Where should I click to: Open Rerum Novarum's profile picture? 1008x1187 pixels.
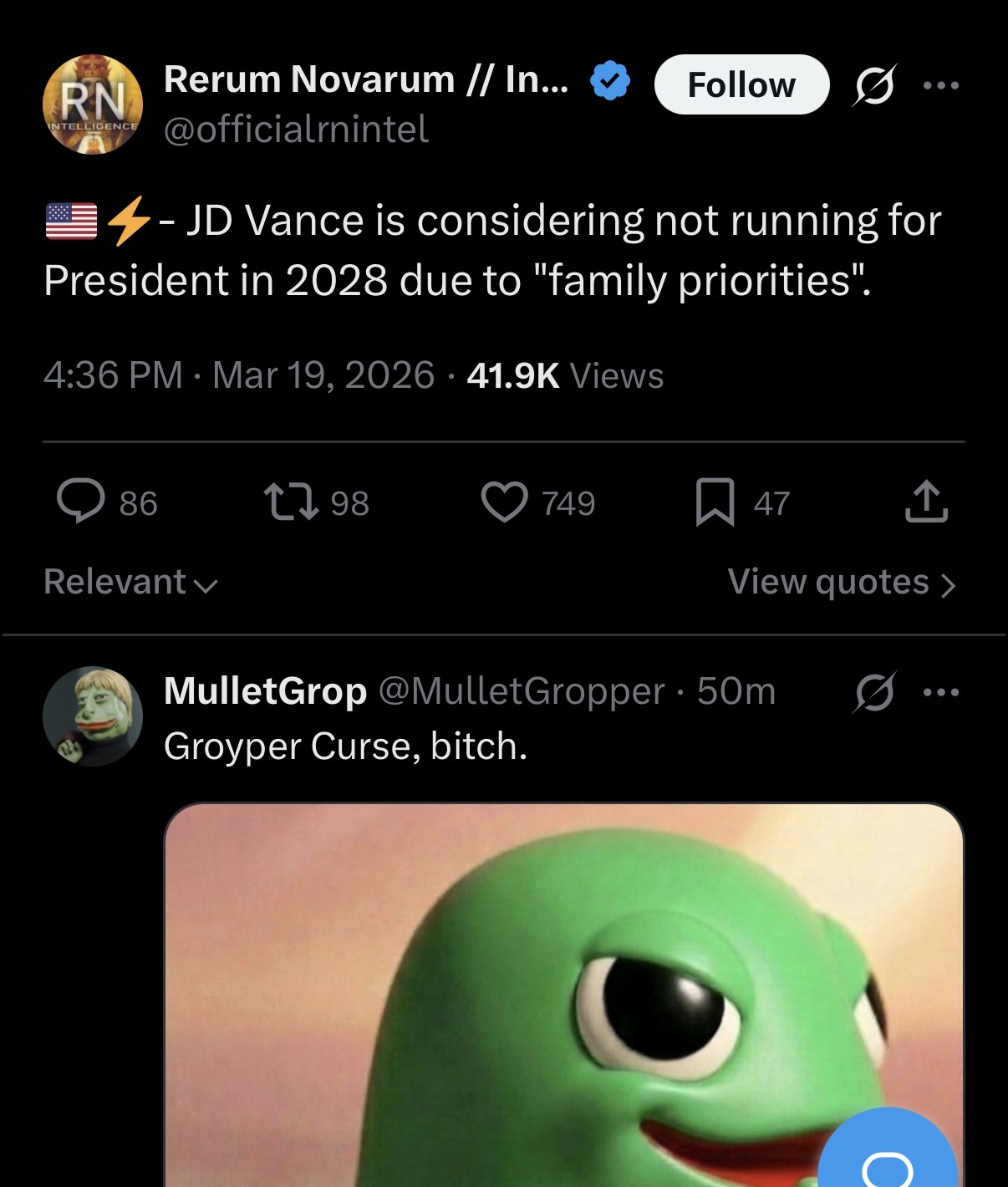93,104
